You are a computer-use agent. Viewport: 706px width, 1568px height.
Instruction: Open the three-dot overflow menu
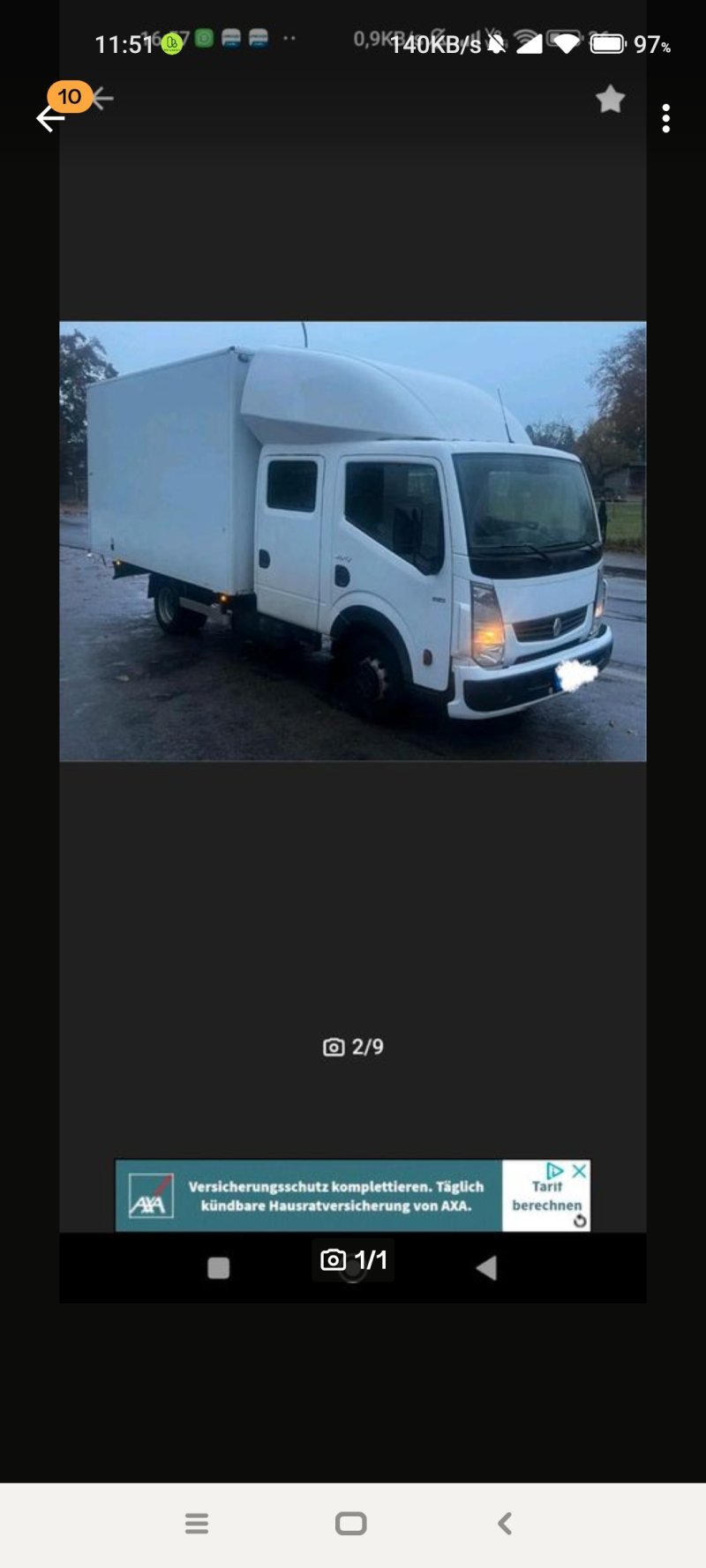tap(666, 118)
